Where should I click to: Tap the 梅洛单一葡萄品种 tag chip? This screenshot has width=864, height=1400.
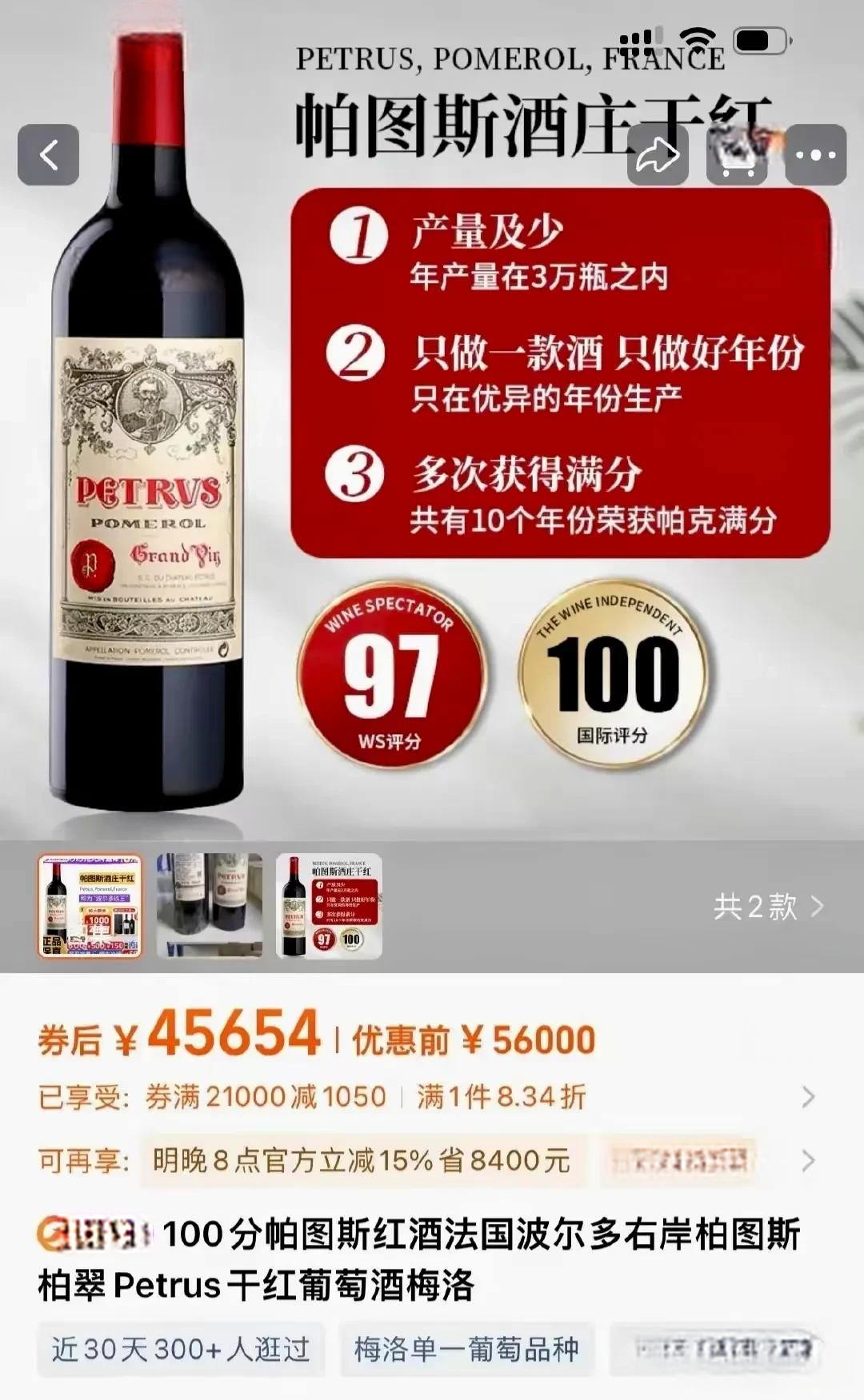[x=466, y=1350]
